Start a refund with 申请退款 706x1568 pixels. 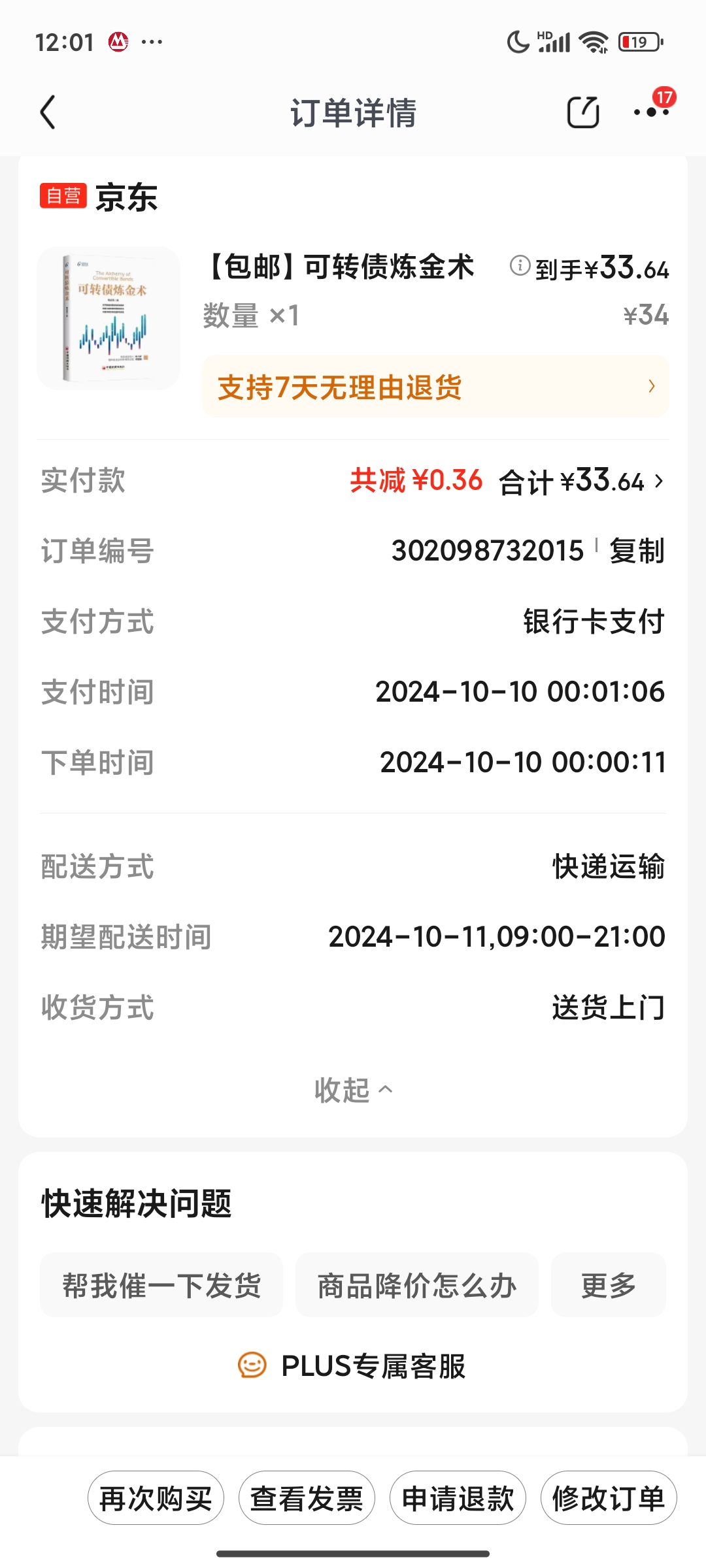click(x=458, y=1497)
